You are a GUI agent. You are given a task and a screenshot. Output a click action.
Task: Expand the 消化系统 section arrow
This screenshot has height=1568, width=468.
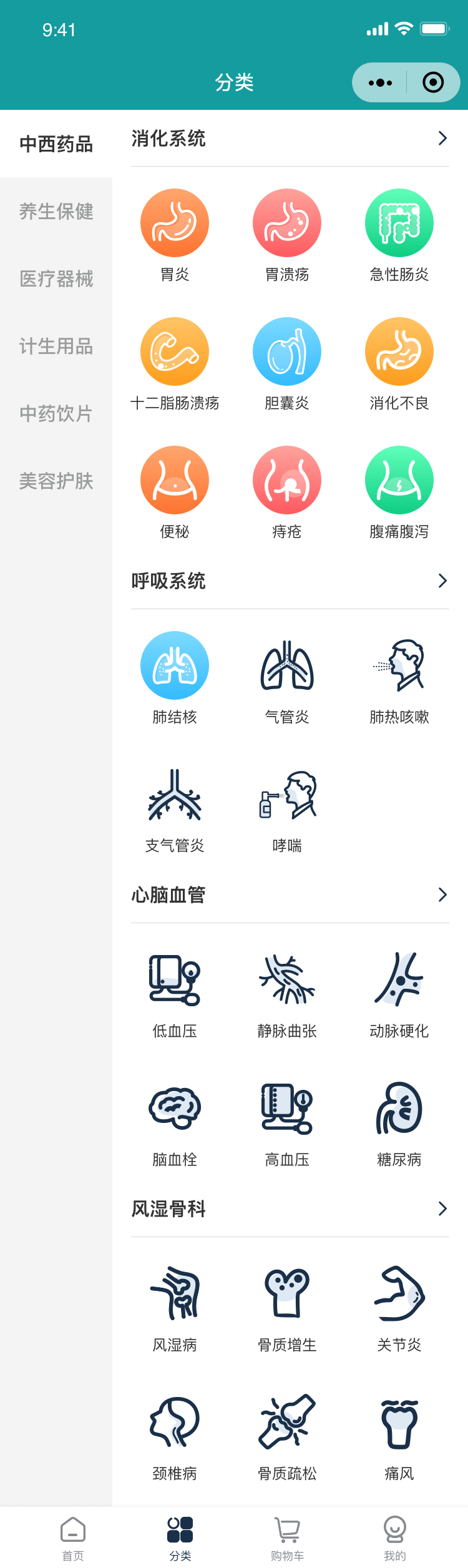tap(442, 139)
